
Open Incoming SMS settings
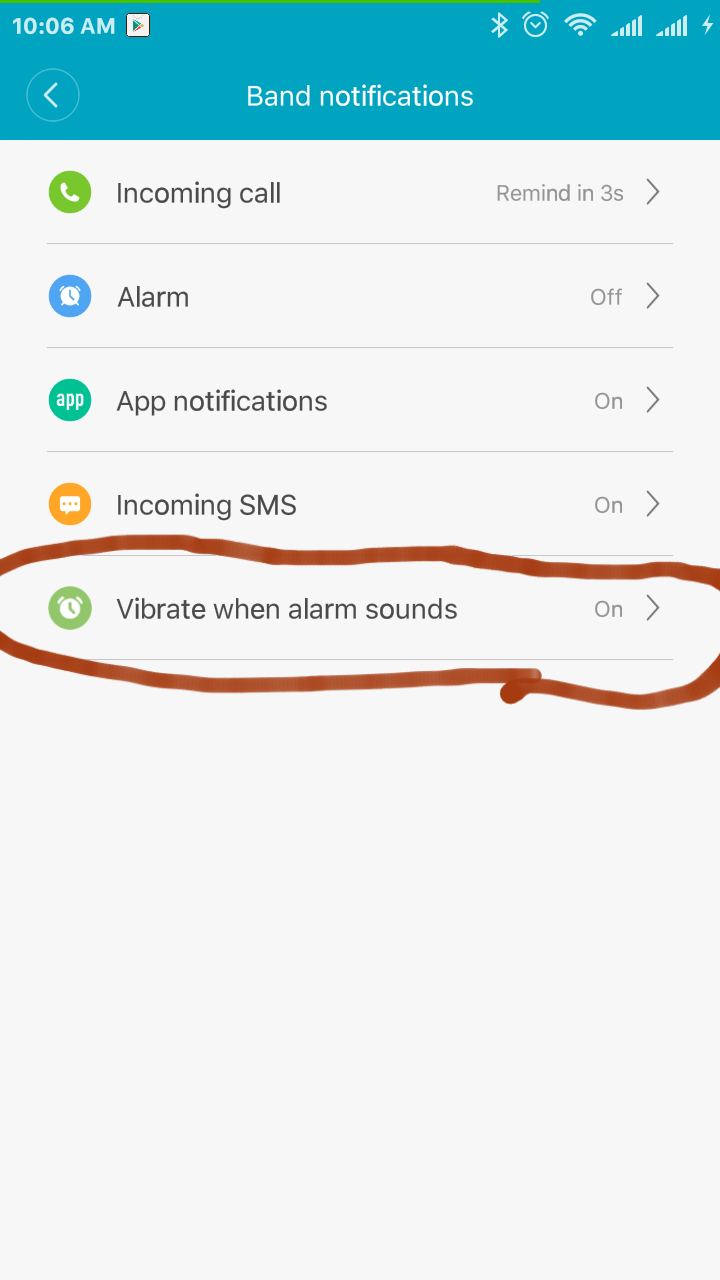[360, 504]
